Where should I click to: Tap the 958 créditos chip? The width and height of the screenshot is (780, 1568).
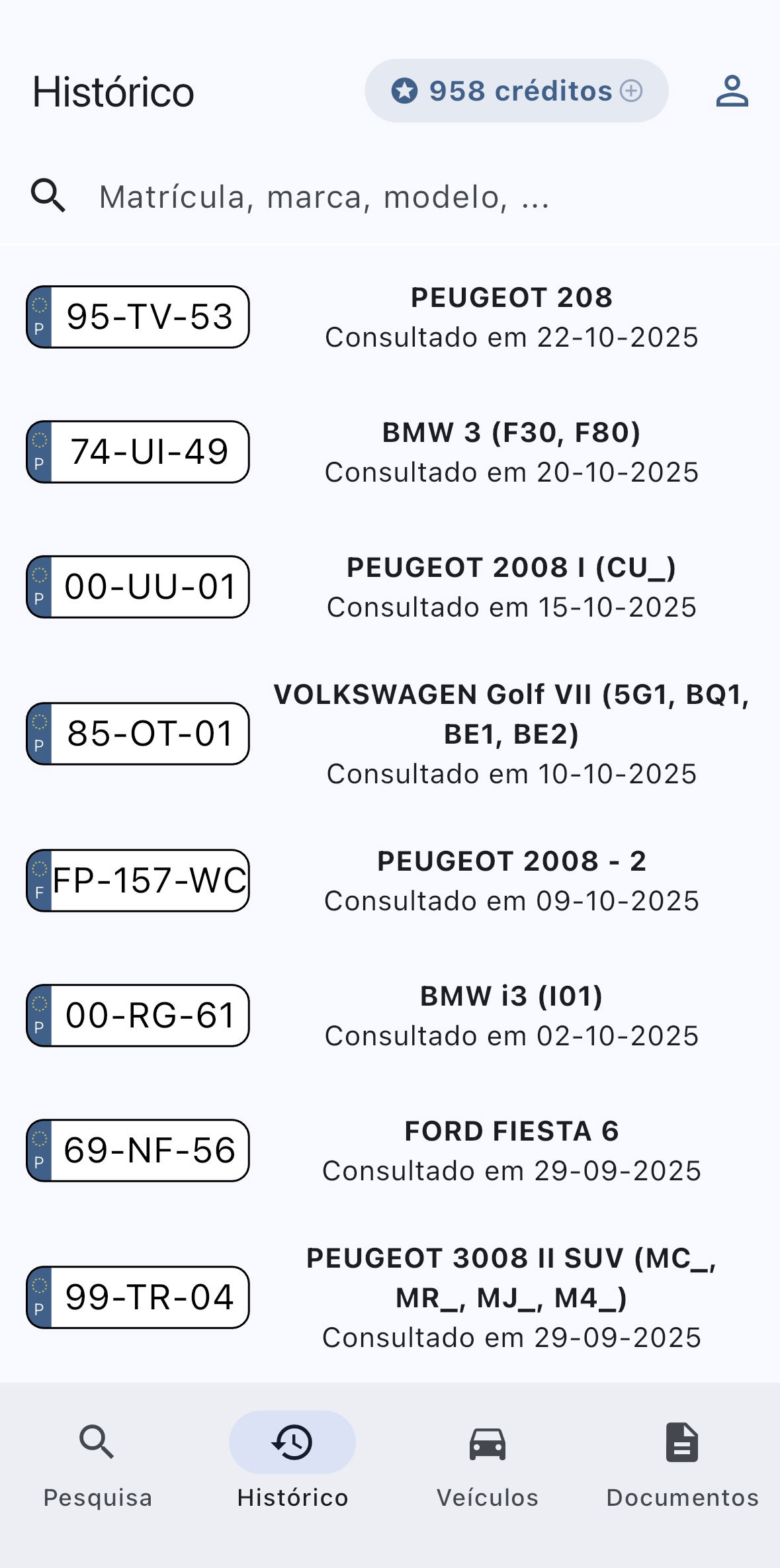click(x=516, y=91)
